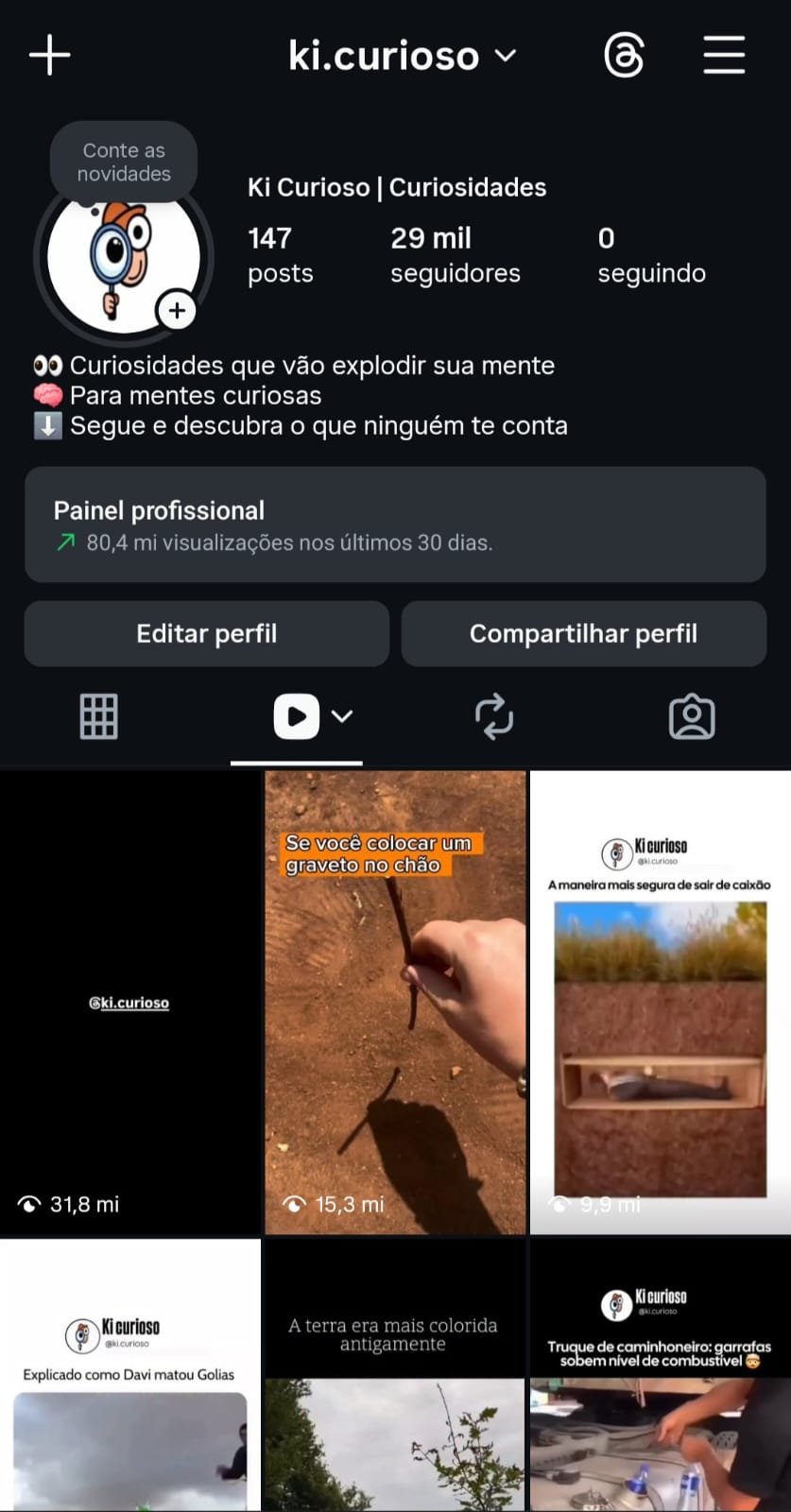The height and width of the screenshot is (1512, 791).
Task: Tap Compartilhar perfil
Action: pos(583,633)
